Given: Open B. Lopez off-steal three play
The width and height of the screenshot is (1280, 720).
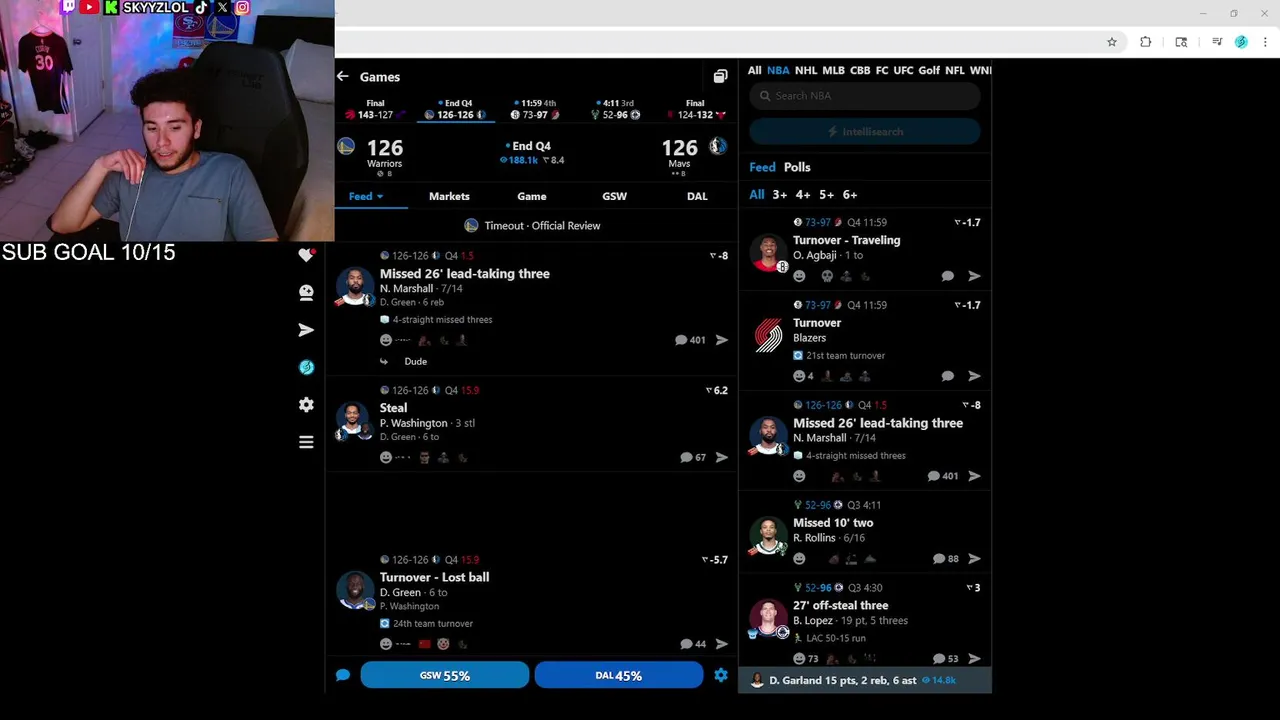Looking at the screenshot, I should (840, 606).
